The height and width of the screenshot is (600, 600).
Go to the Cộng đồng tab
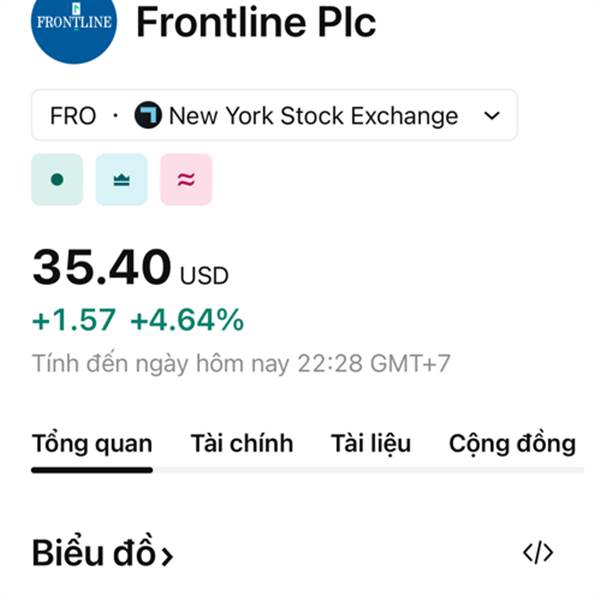click(512, 443)
